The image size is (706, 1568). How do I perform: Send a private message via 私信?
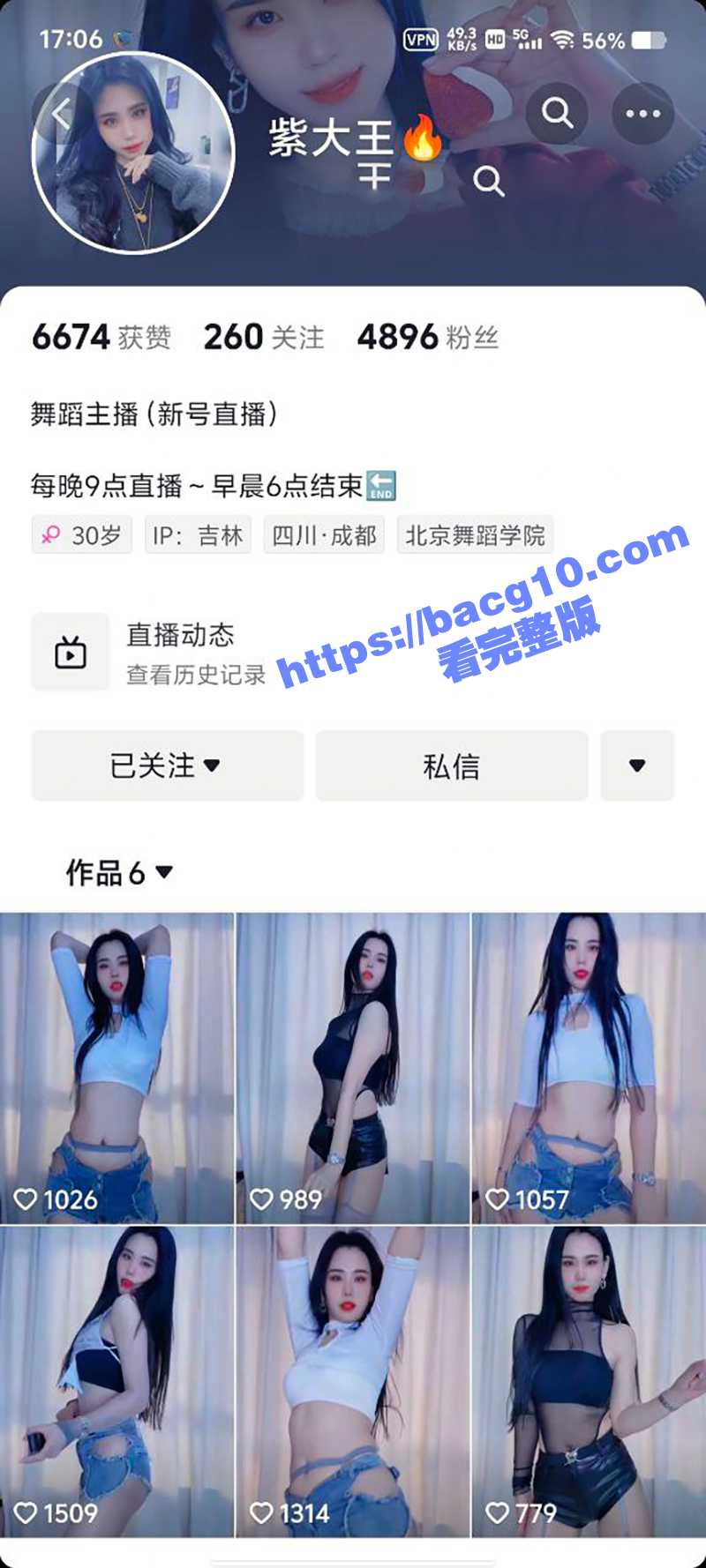pos(451,765)
